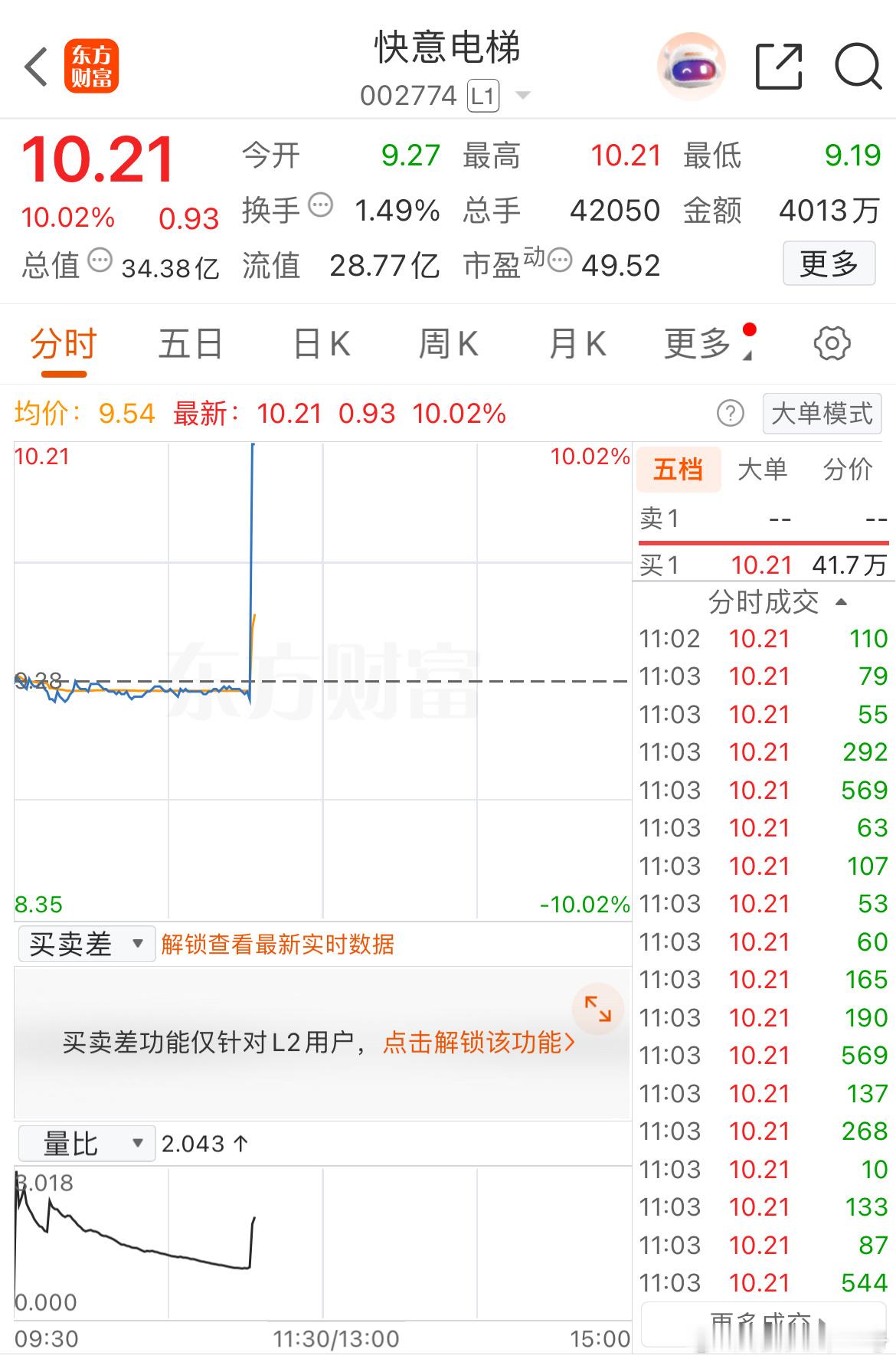Open the 买卖差 indicator dropdown
Screen dimensions: 896x1362
84,943
